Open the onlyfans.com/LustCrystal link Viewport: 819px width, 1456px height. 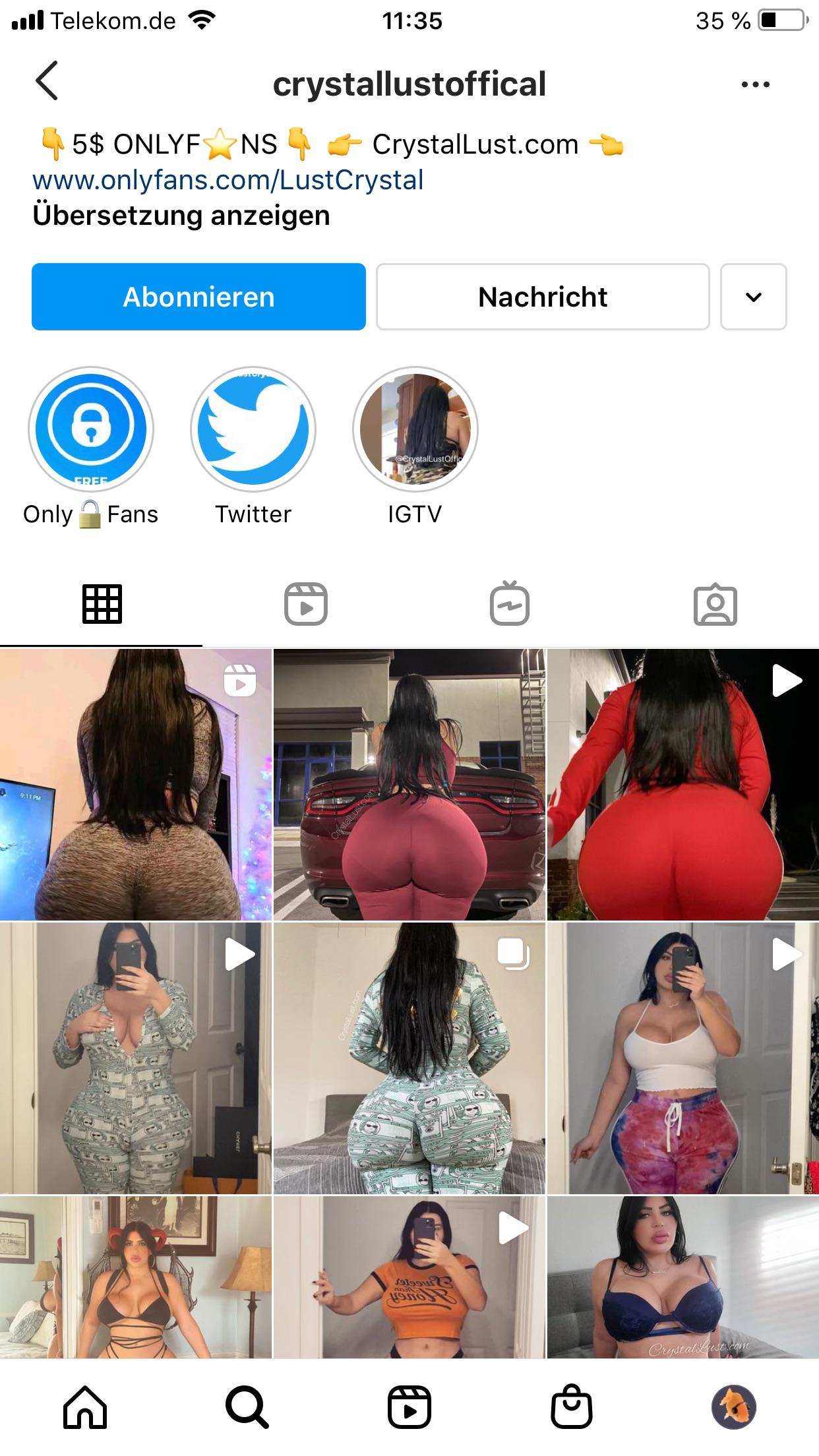tap(228, 180)
